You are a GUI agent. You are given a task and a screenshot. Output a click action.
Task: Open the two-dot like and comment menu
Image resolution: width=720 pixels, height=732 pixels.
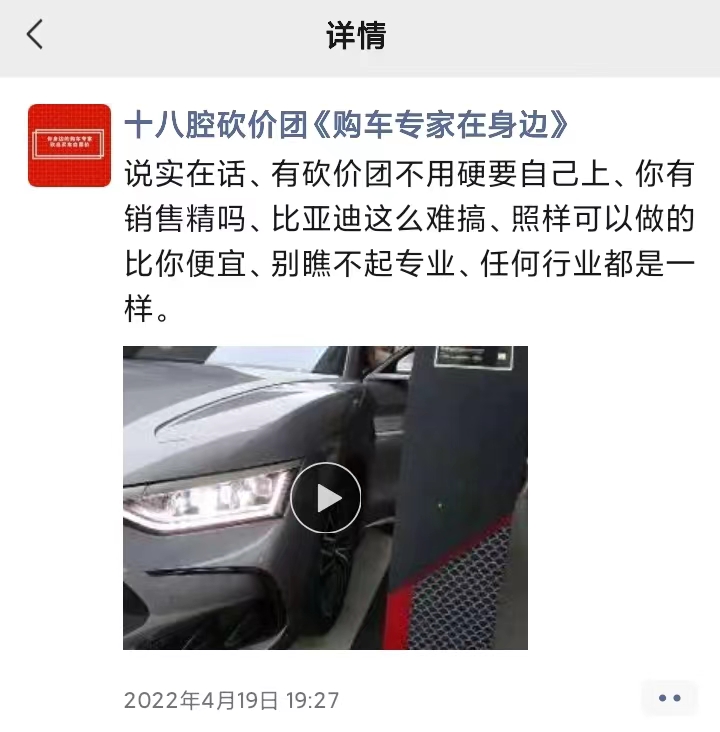(669, 698)
